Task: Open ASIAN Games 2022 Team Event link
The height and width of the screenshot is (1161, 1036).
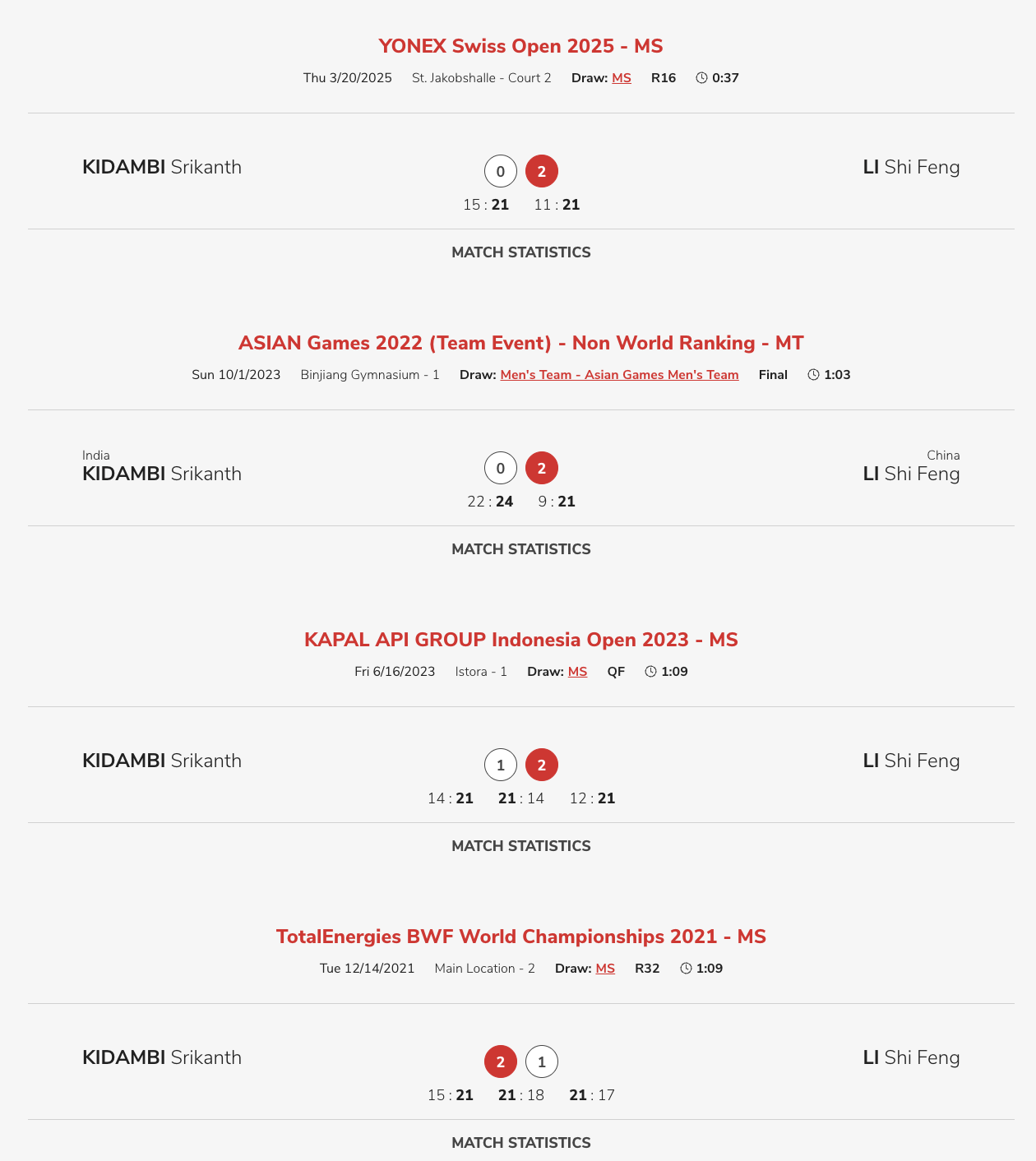Action: 520,343
